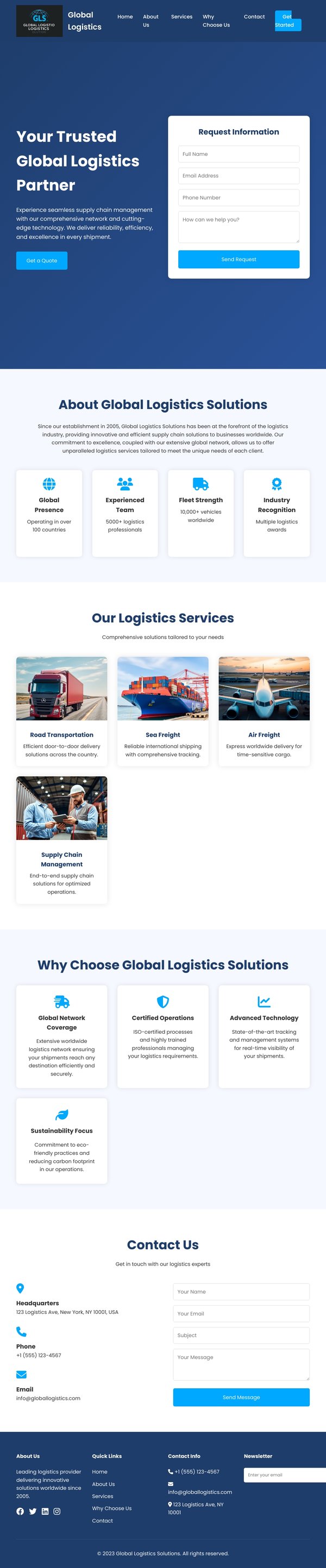Tap the Subject field

241,1336
